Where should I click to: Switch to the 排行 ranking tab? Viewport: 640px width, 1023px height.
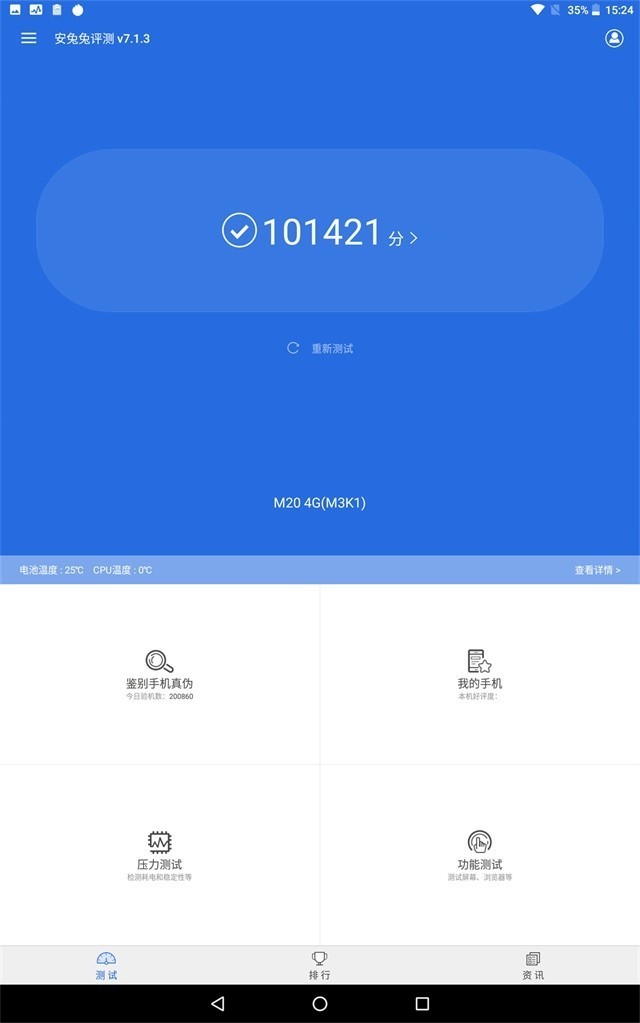[320, 966]
